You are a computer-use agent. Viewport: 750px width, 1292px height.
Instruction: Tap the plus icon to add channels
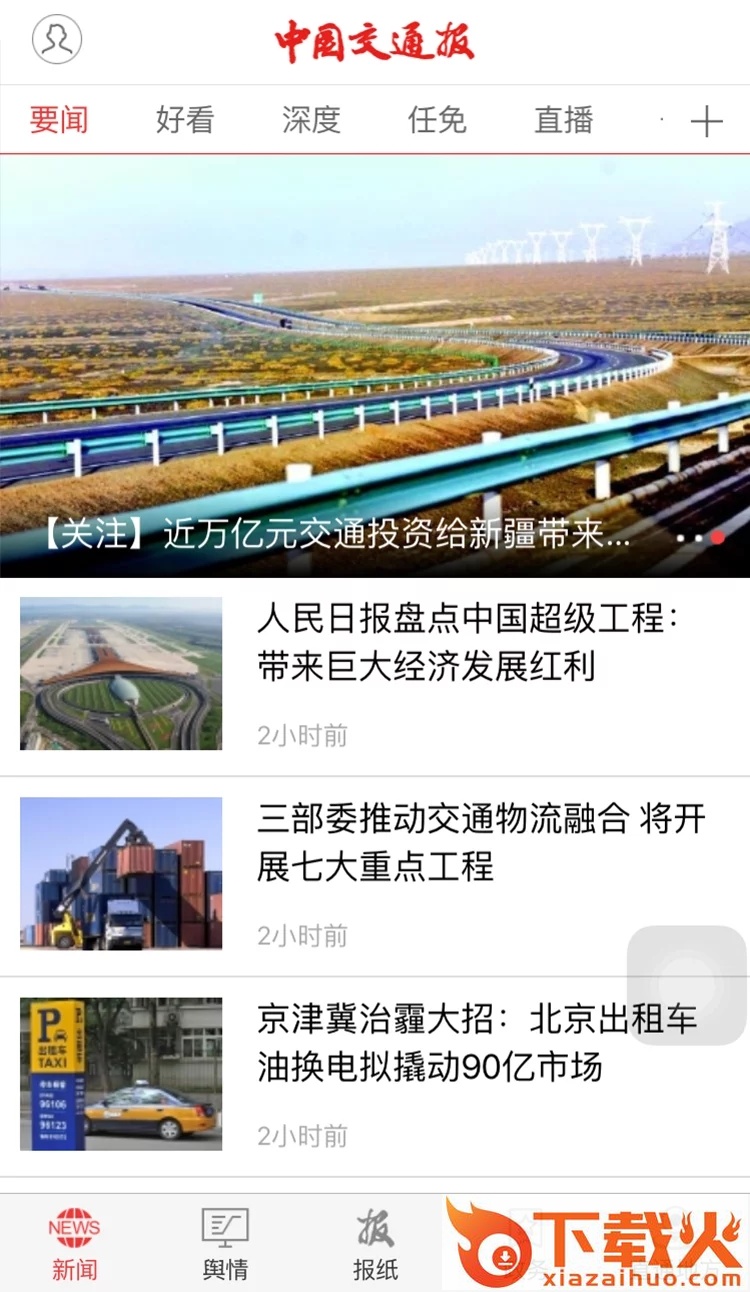(706, 122)
